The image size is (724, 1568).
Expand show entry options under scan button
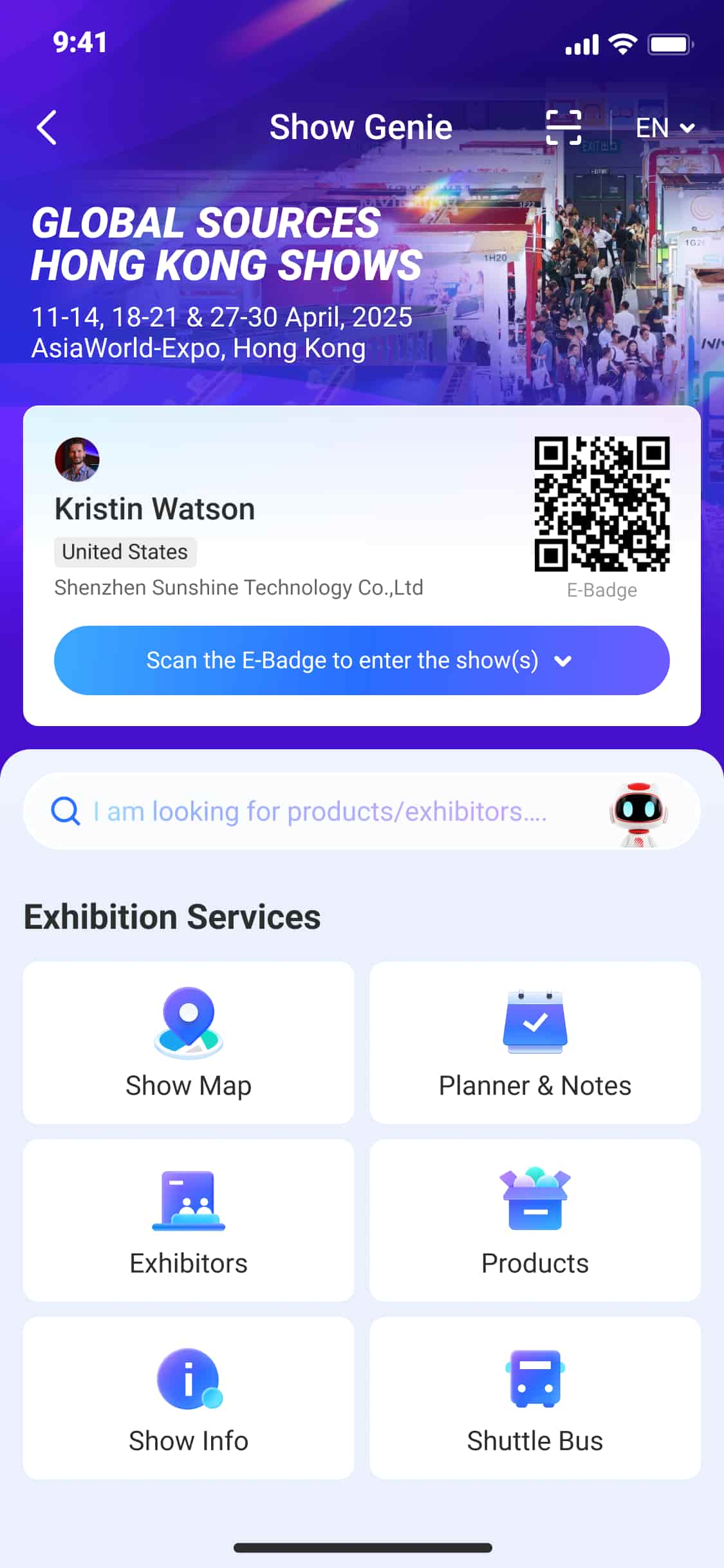[563, 660]
